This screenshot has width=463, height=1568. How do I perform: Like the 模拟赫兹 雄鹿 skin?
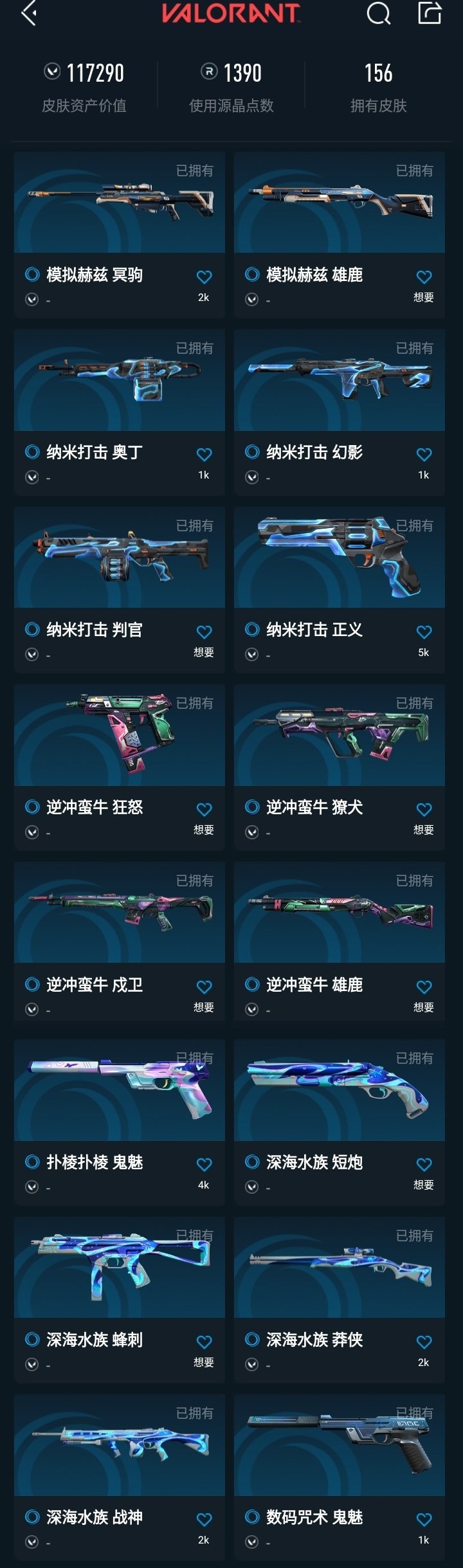point(424,277)
